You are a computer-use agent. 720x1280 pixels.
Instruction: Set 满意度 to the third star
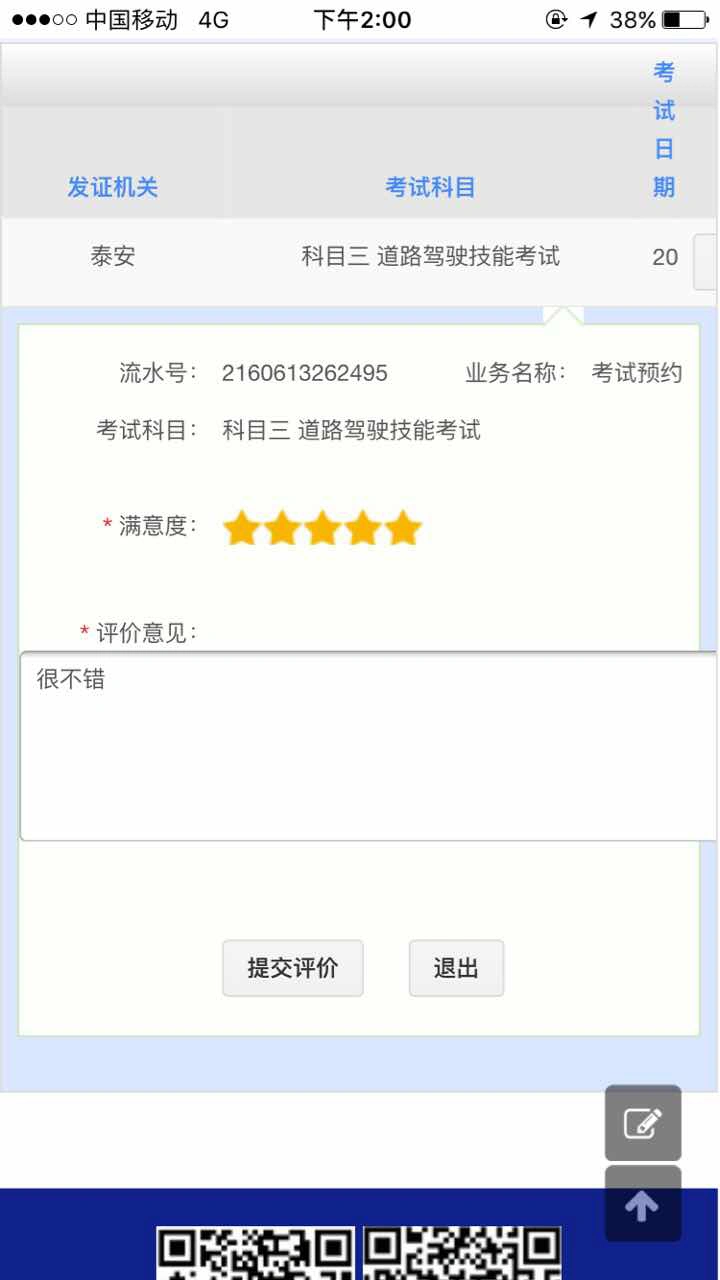(x=322, y=528)
